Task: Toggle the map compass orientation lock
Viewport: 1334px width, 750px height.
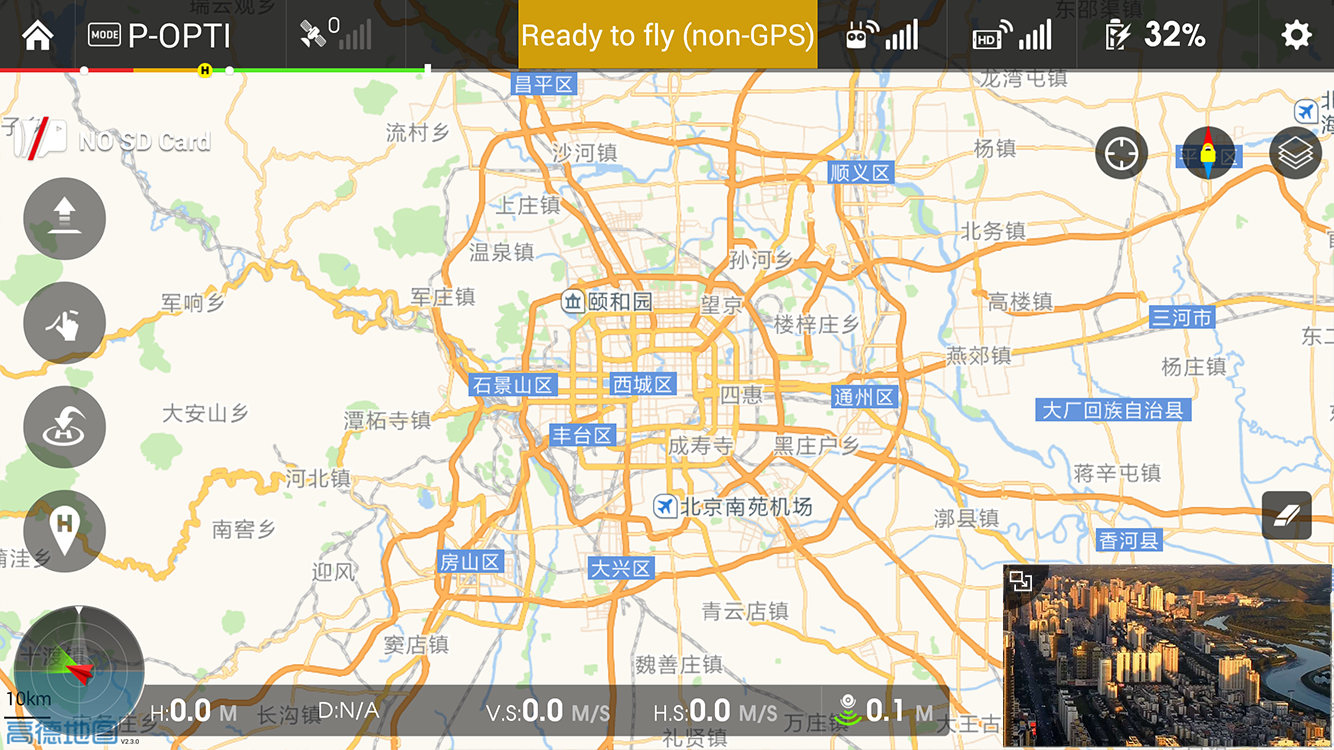Action: 1208,154
